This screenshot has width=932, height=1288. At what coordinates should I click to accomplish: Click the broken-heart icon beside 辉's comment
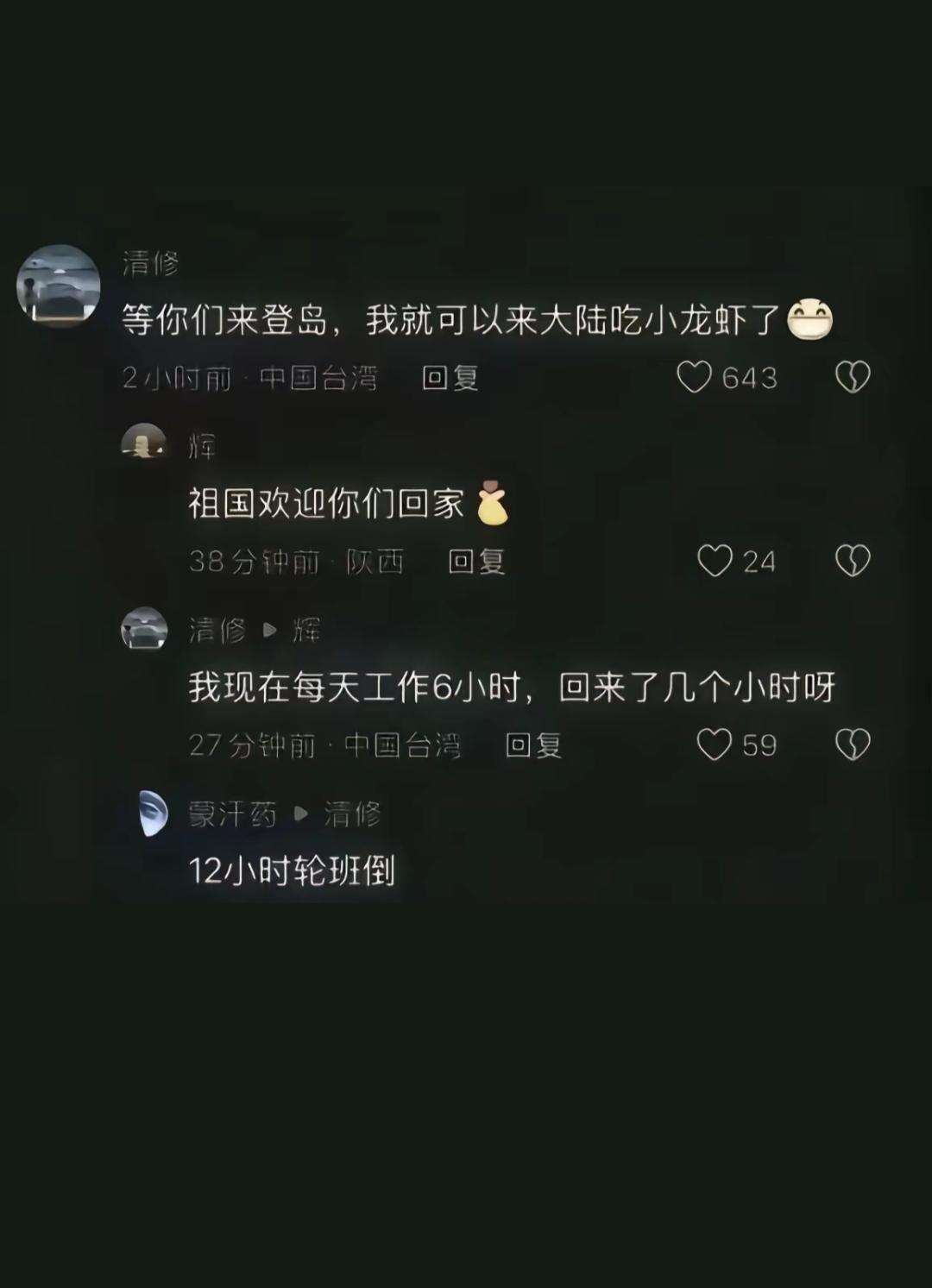click(854, 562)
